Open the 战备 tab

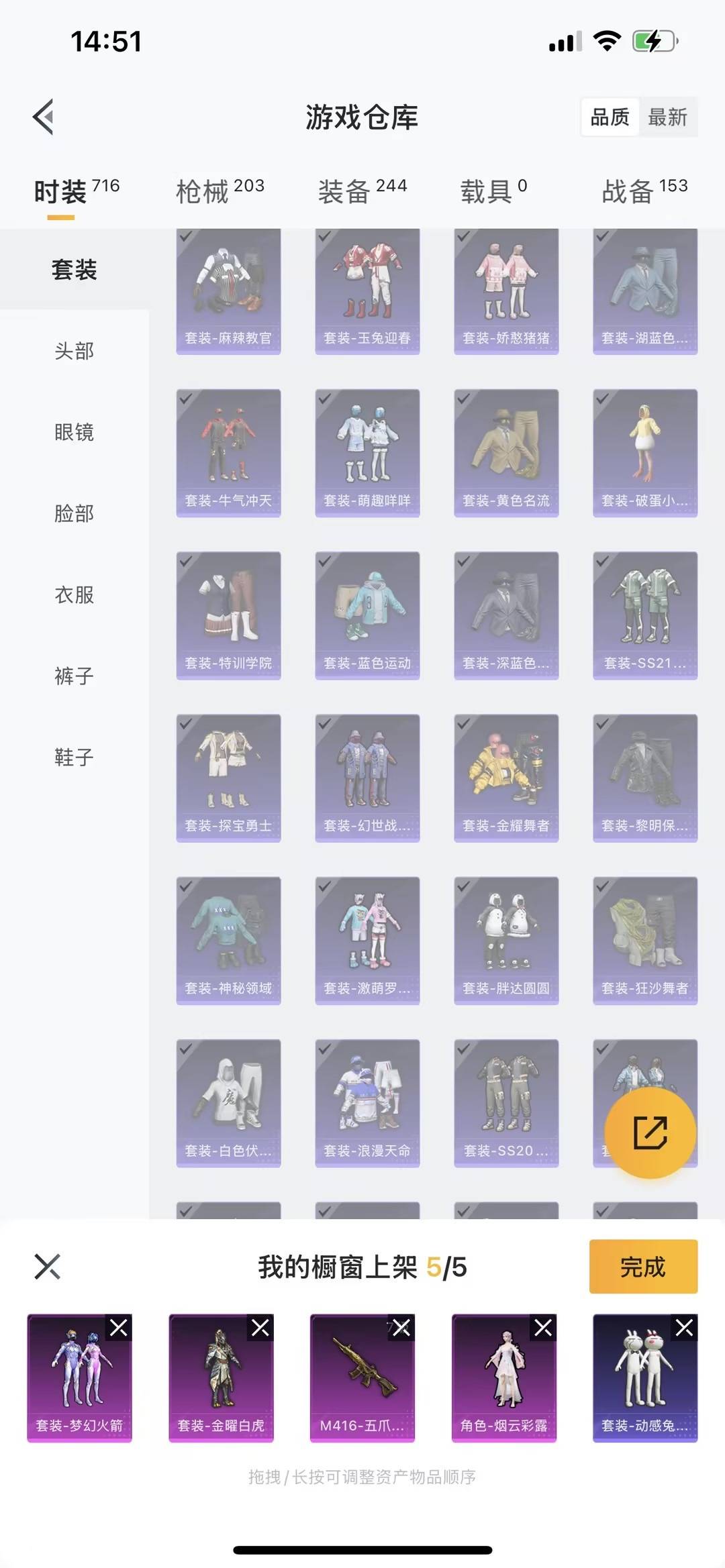coord(644,191)
